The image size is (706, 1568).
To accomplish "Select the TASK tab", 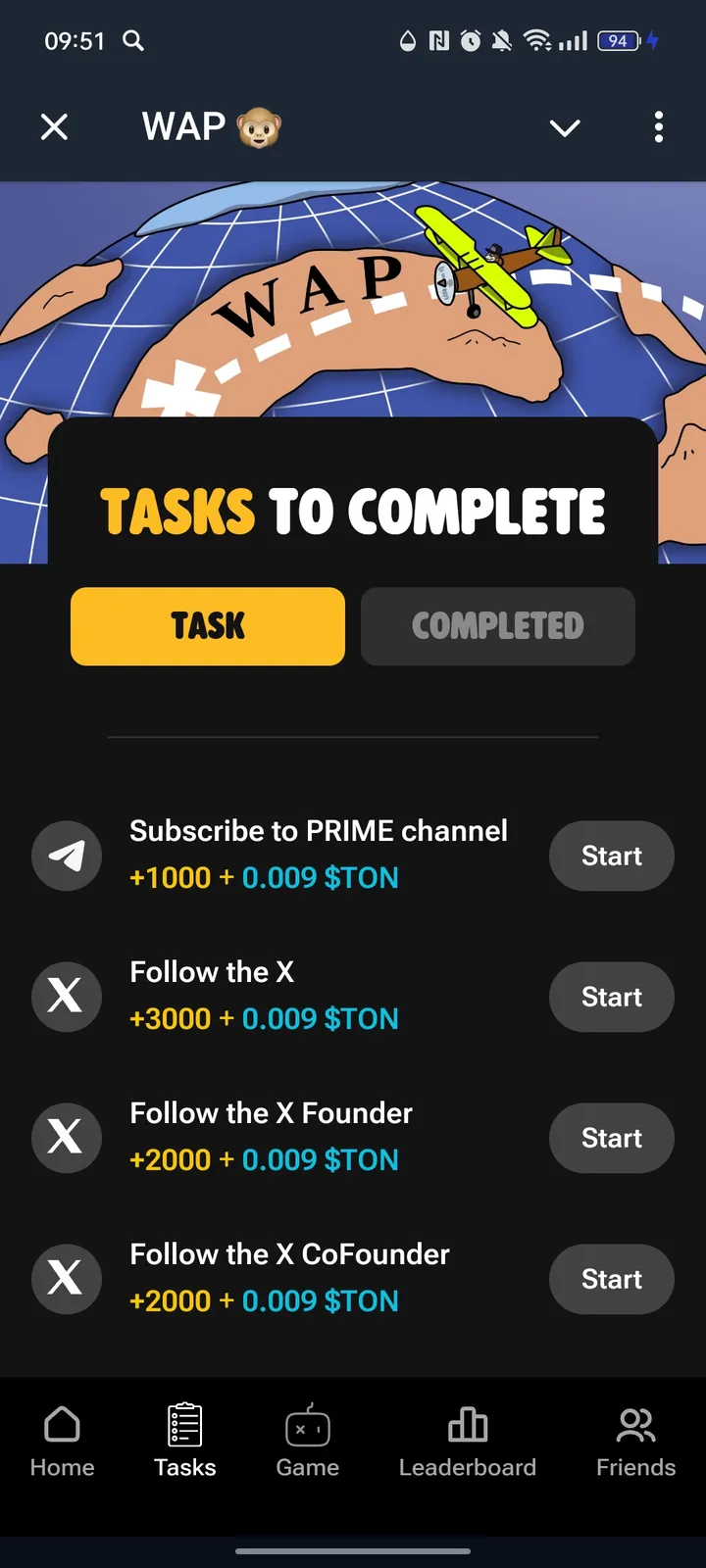I will [x=207, y=626].
